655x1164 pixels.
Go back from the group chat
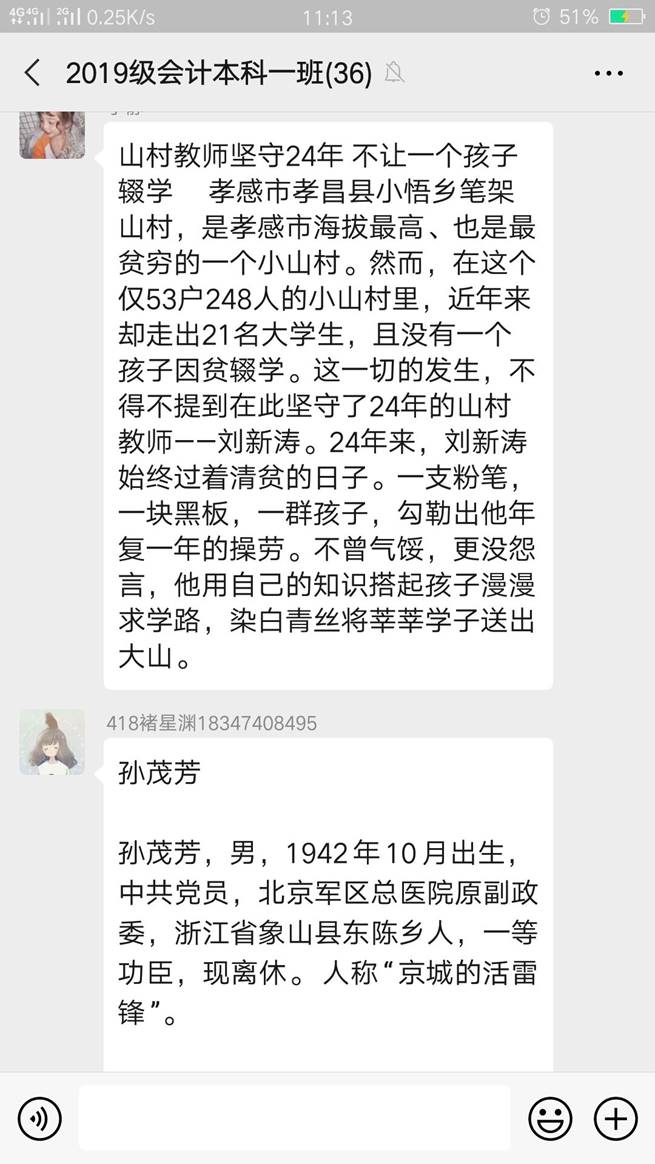(x=32, y=73)
